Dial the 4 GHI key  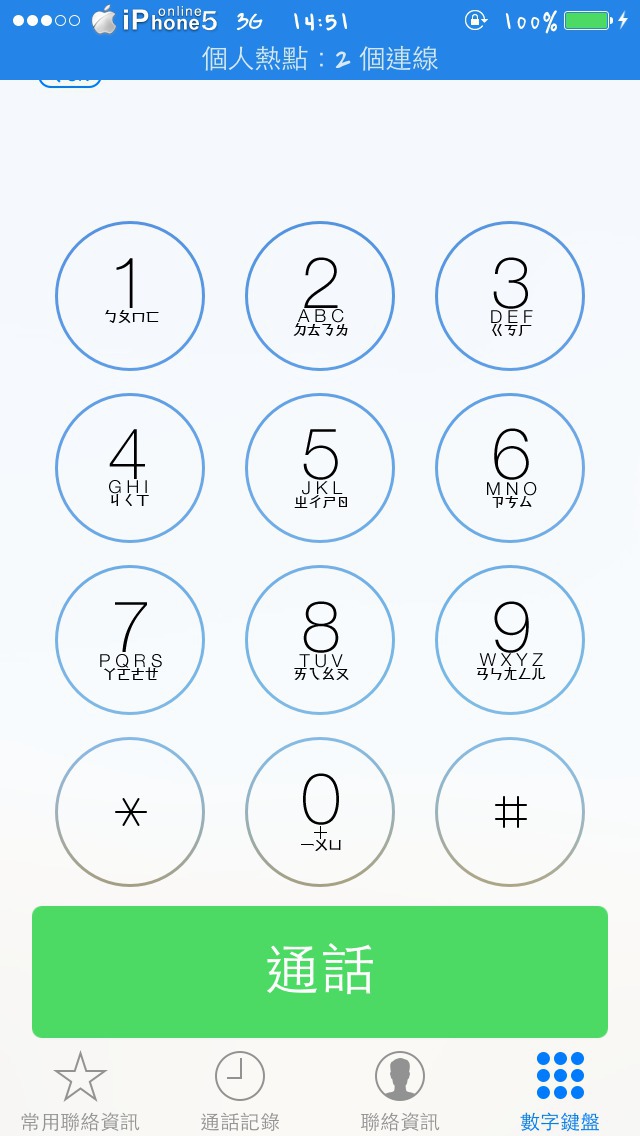click(130, 468)
